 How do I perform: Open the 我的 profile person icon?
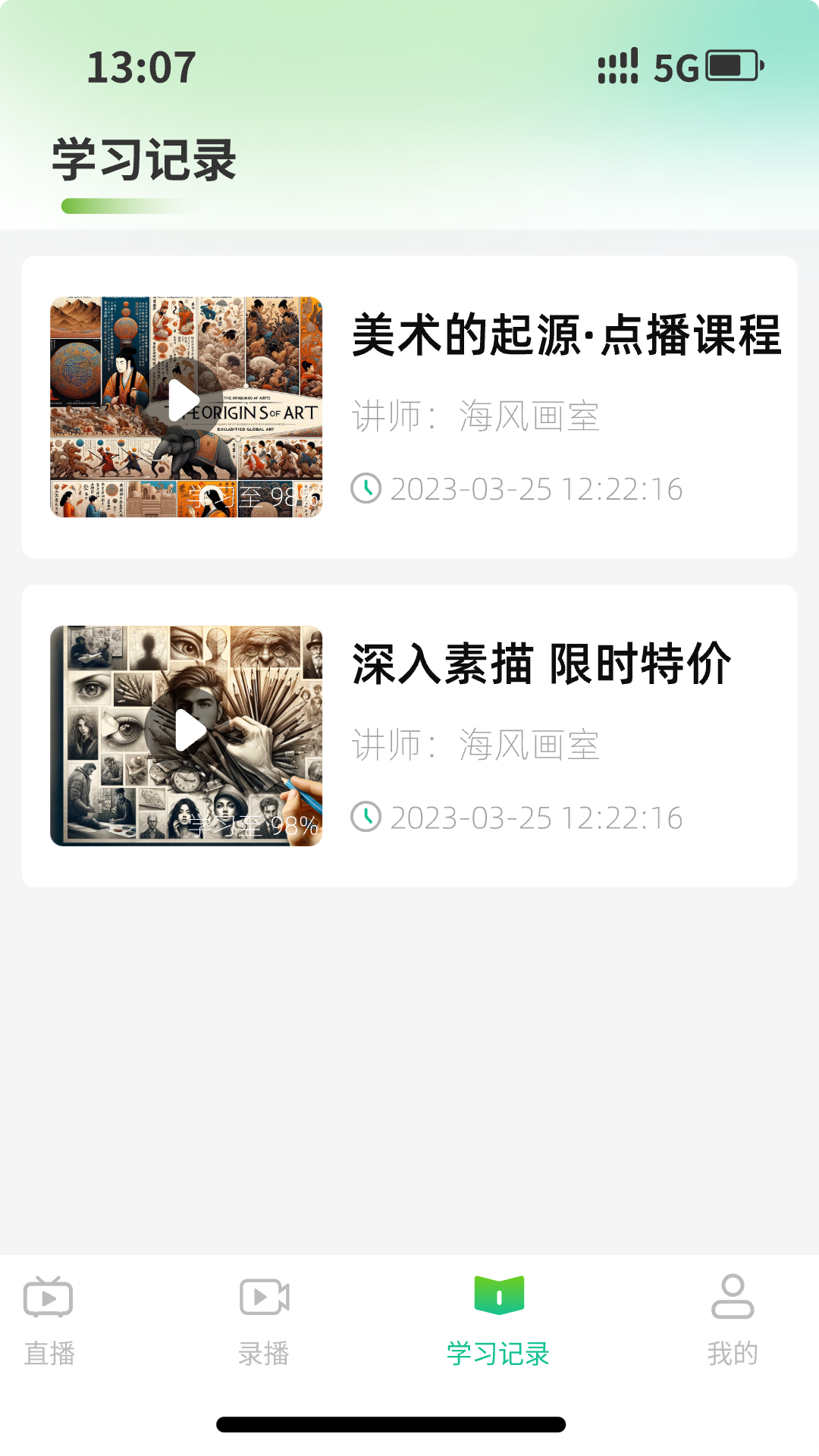point(731,1297)
